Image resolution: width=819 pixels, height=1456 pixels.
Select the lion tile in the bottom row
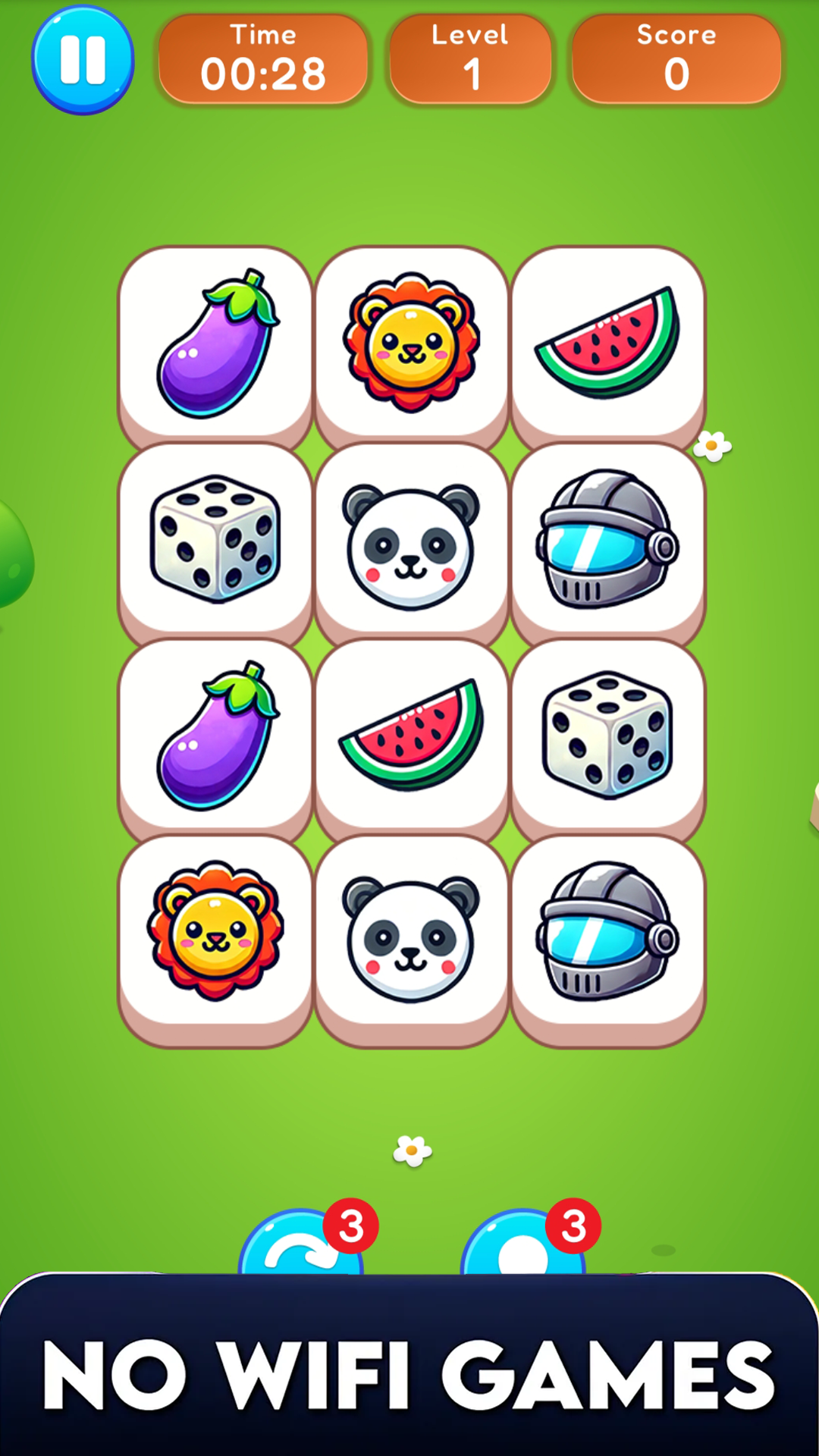click(215, 939)
